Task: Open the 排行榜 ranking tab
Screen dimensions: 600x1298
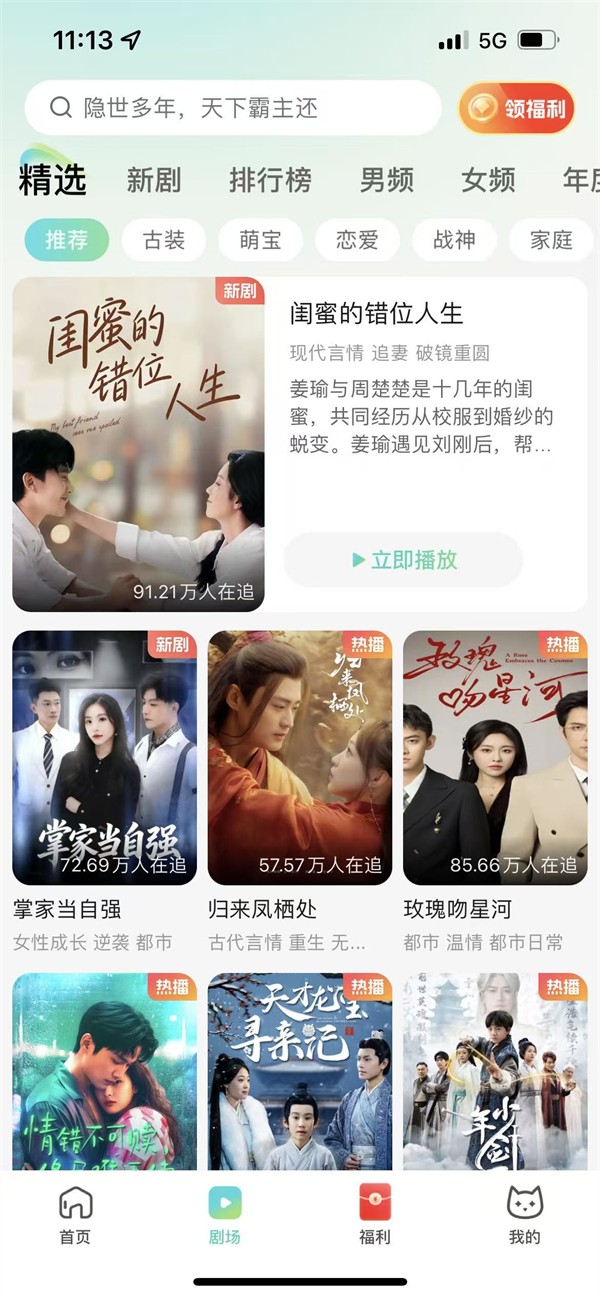Action: [270, 181]
